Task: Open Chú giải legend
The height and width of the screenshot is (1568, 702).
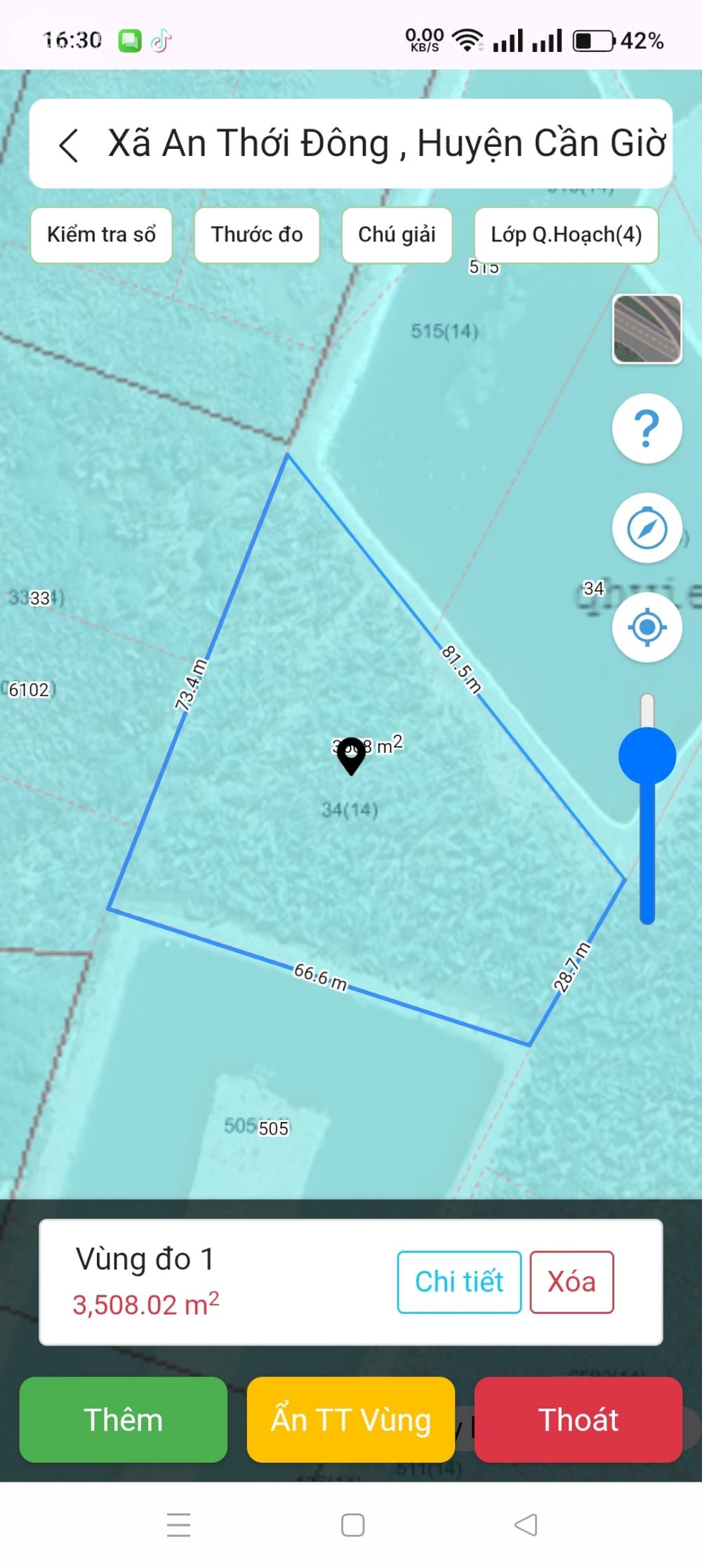Action: pos(397,235)
